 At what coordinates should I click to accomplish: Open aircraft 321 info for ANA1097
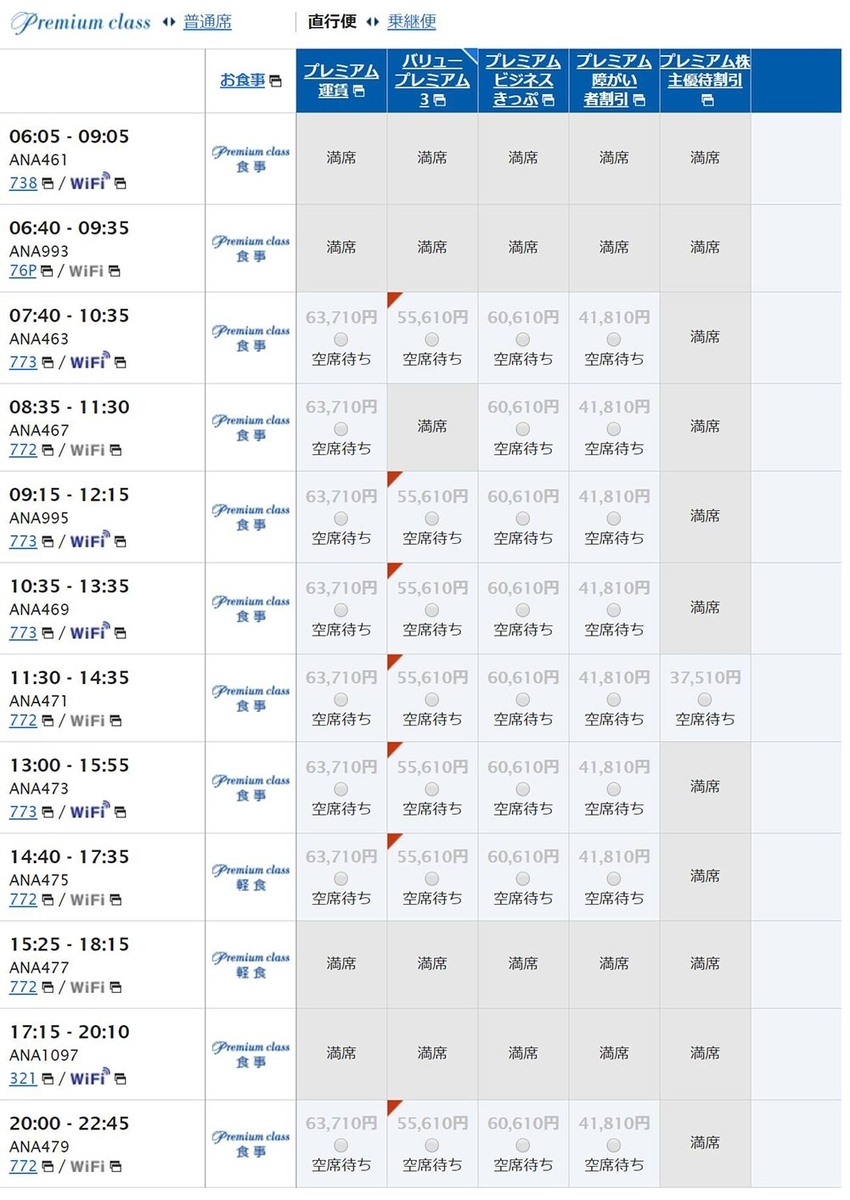pyautogui.click(x=23, y=1079)
